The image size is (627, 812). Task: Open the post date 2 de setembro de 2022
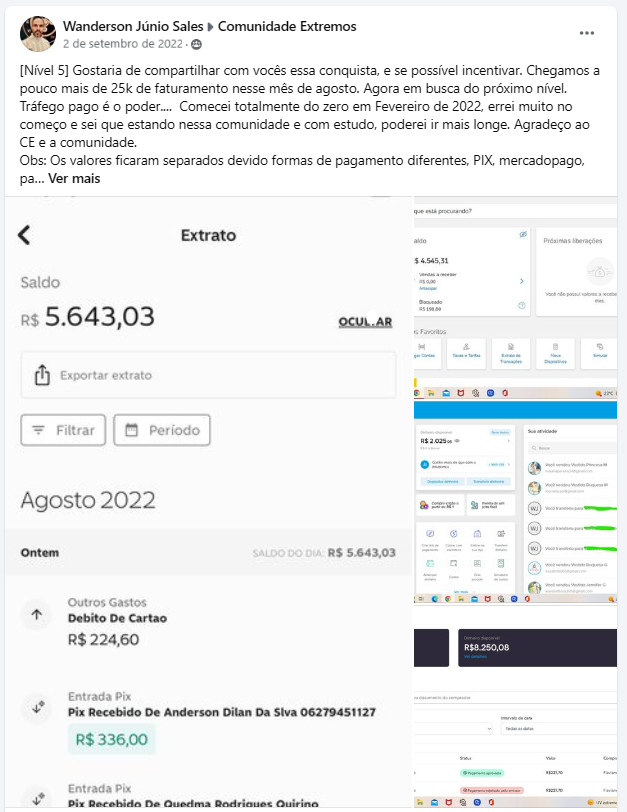123,44
